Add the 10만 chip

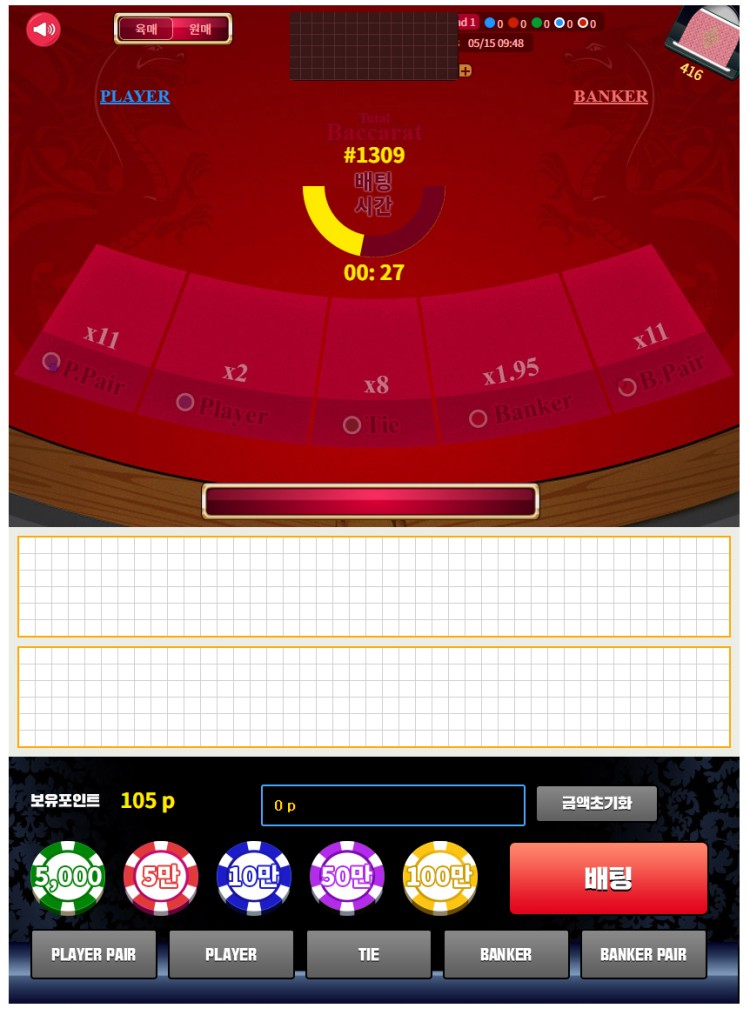(254, 877)
